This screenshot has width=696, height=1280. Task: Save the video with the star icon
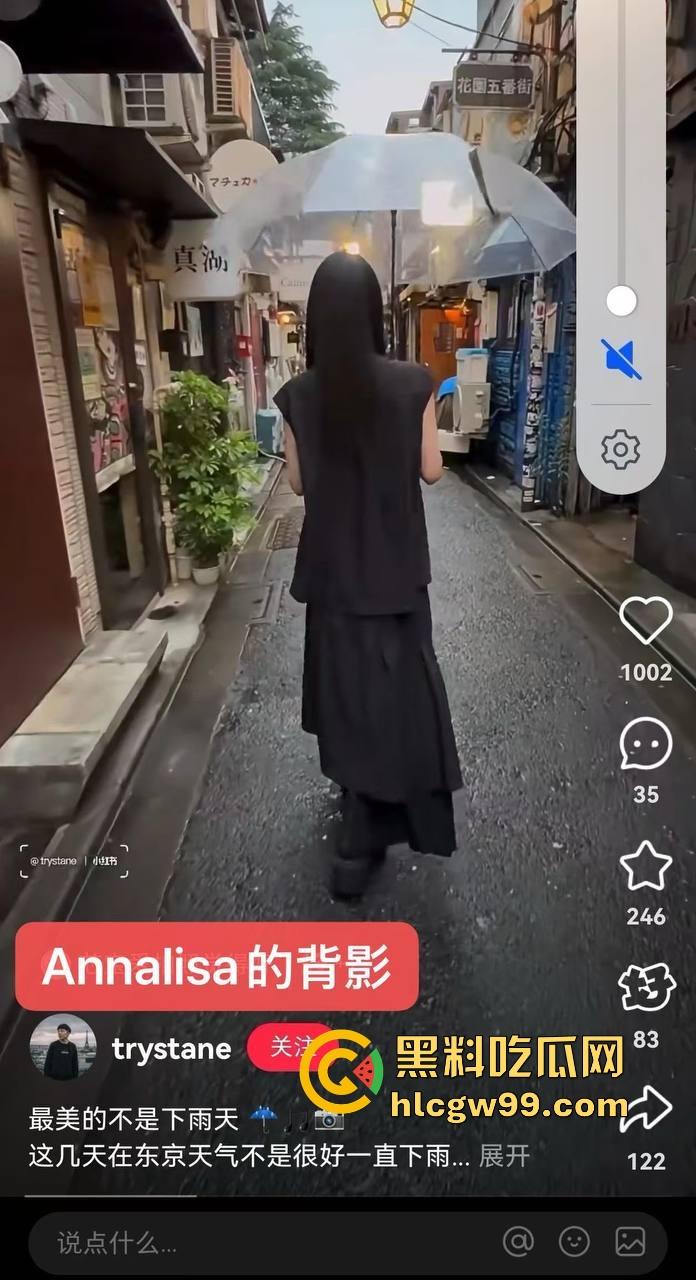coord(646,866)
